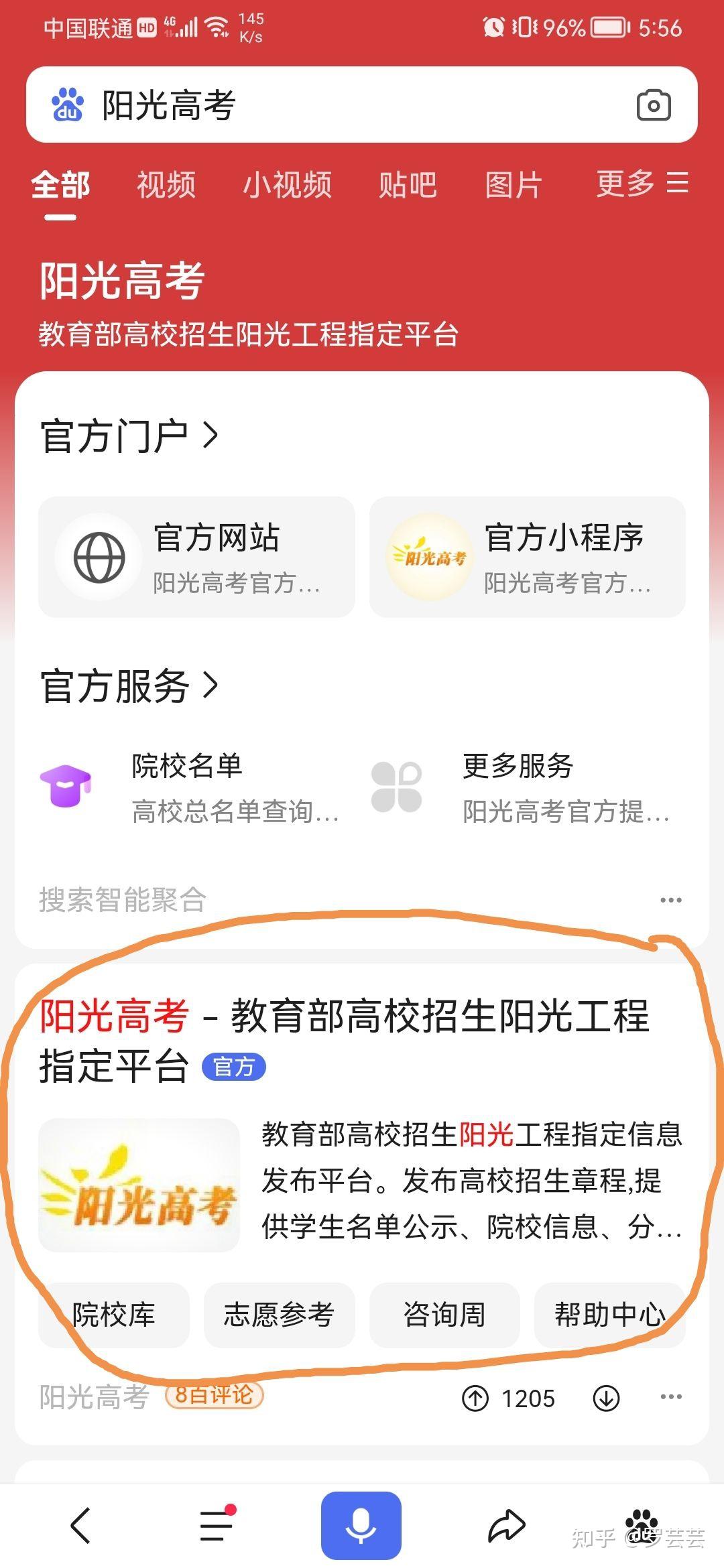The height and width of the screenshot is (1568, 724).
Task: Open the ellipsis menu next to 搜索智能聚合
Action: [672, 900]
